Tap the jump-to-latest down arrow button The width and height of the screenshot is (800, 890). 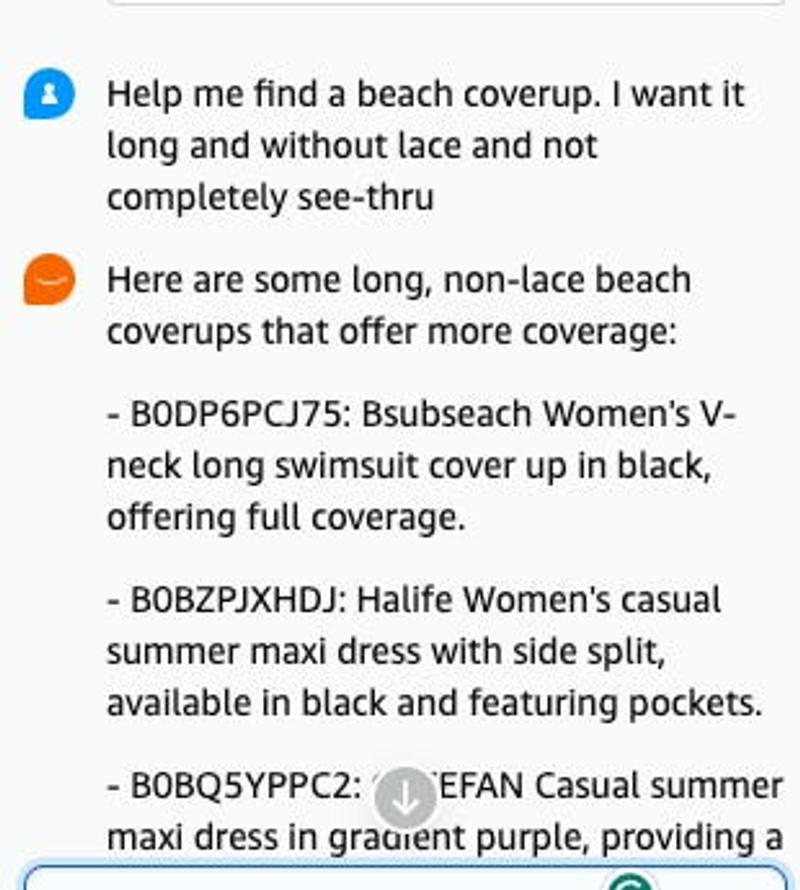(x=405, y=798)
